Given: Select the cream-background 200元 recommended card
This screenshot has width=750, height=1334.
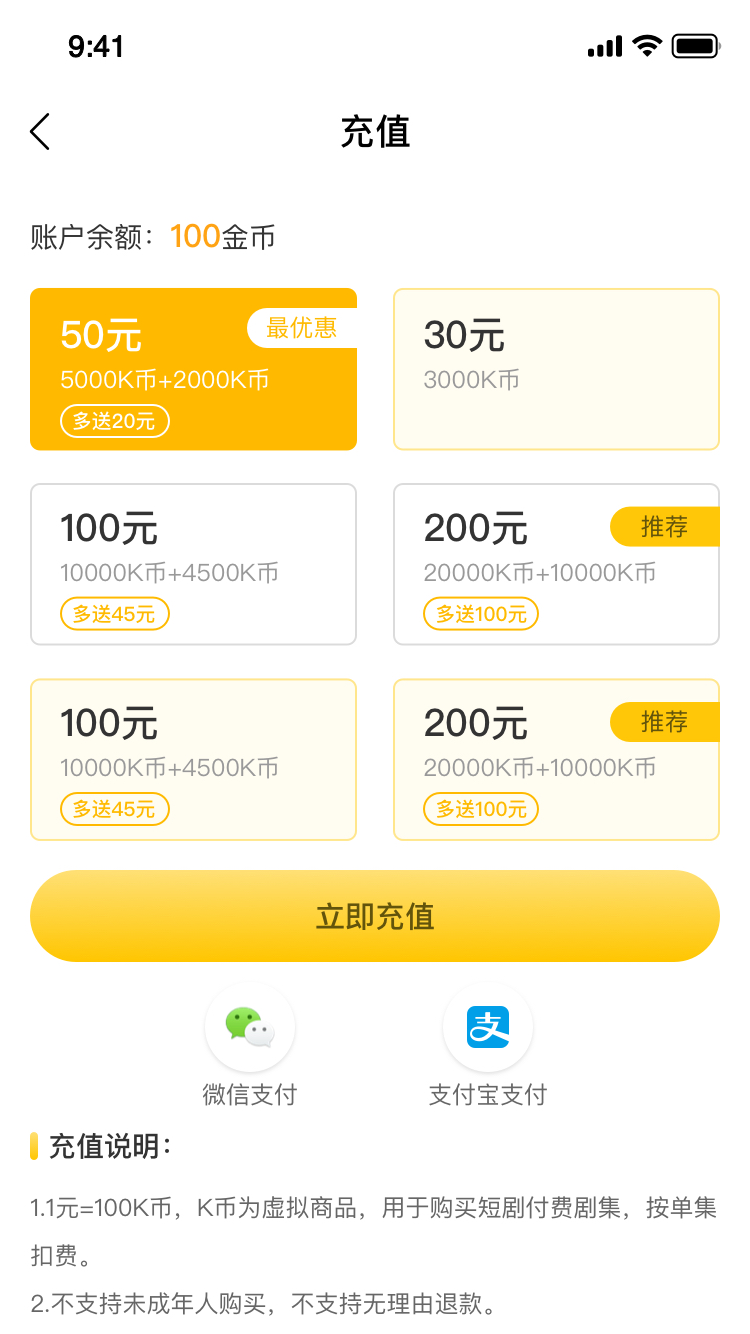Looking at the screenshot, I should click(556, 759).
